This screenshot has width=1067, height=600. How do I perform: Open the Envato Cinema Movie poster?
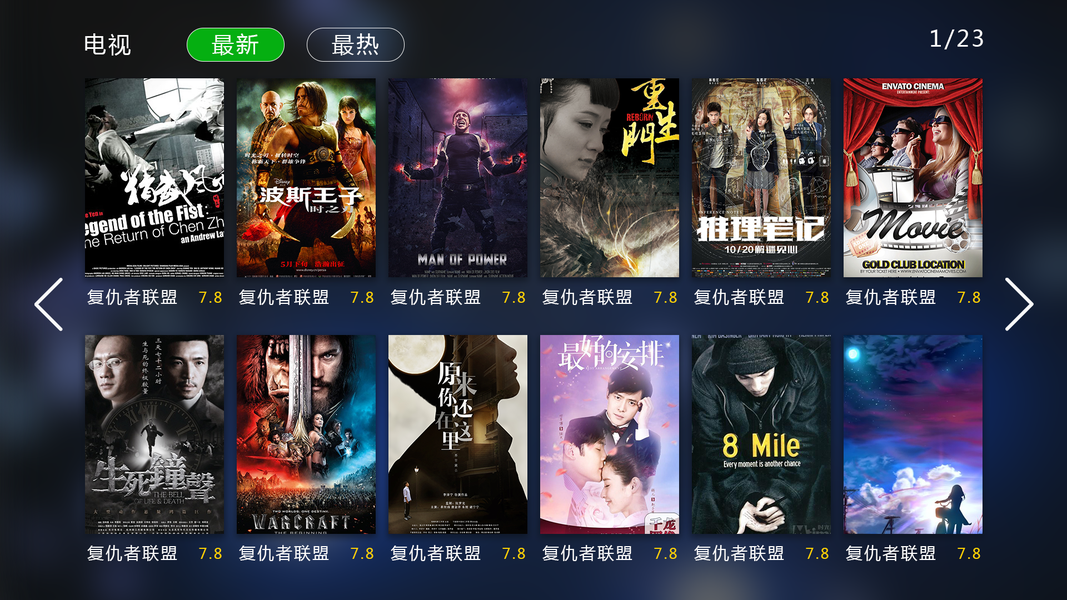913,178
